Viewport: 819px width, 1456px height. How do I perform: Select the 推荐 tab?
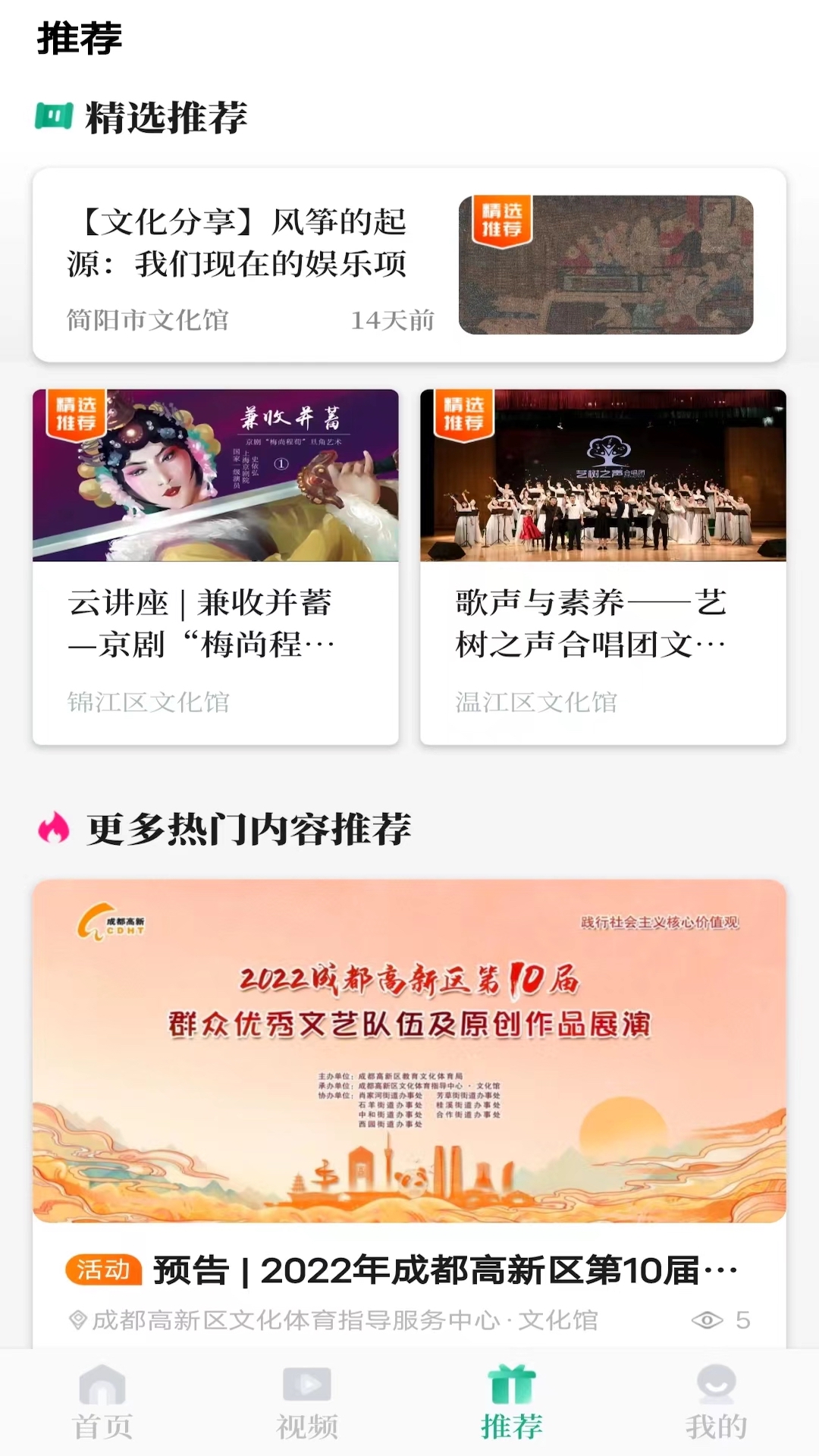[x=512, y=1403]
